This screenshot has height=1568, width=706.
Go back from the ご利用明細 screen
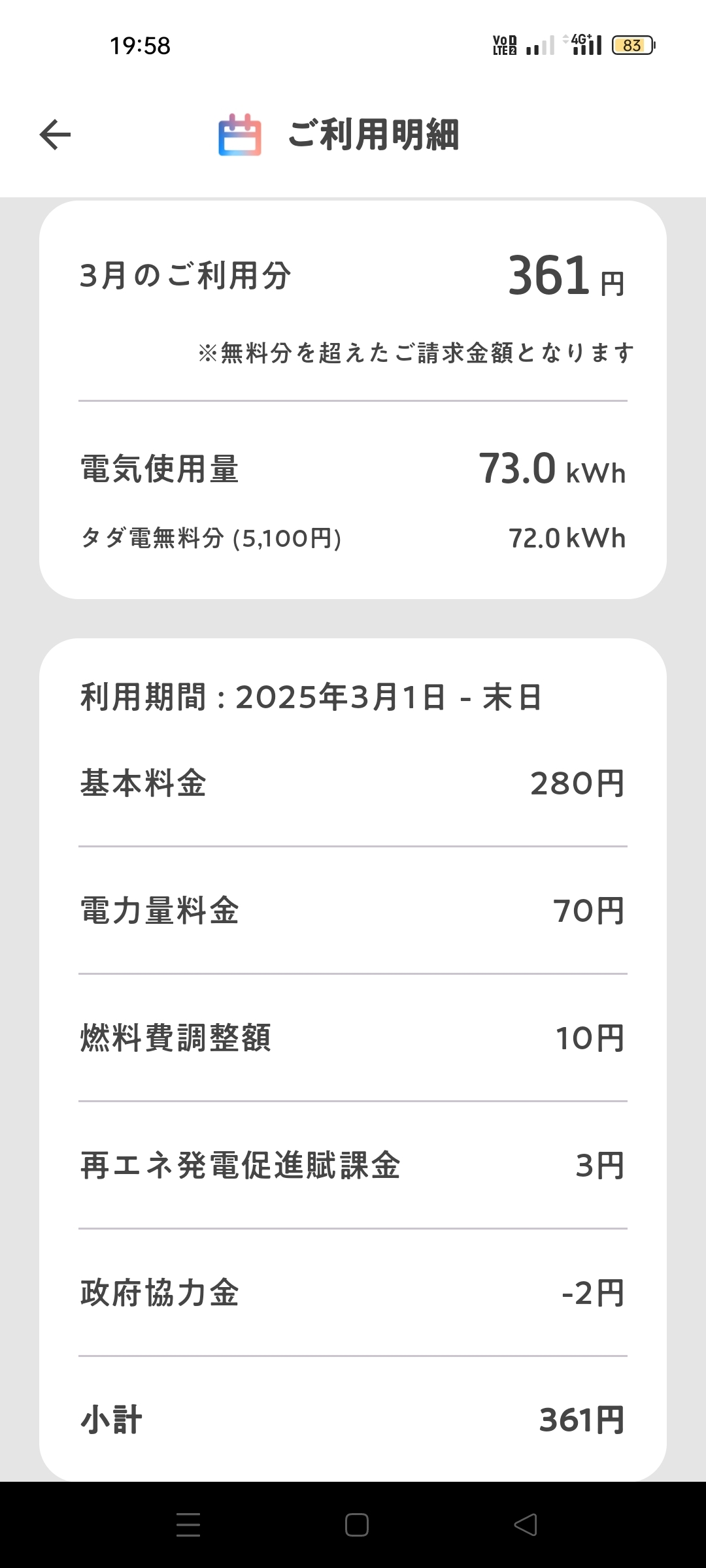pyautogui.click(x=56, y=135)
